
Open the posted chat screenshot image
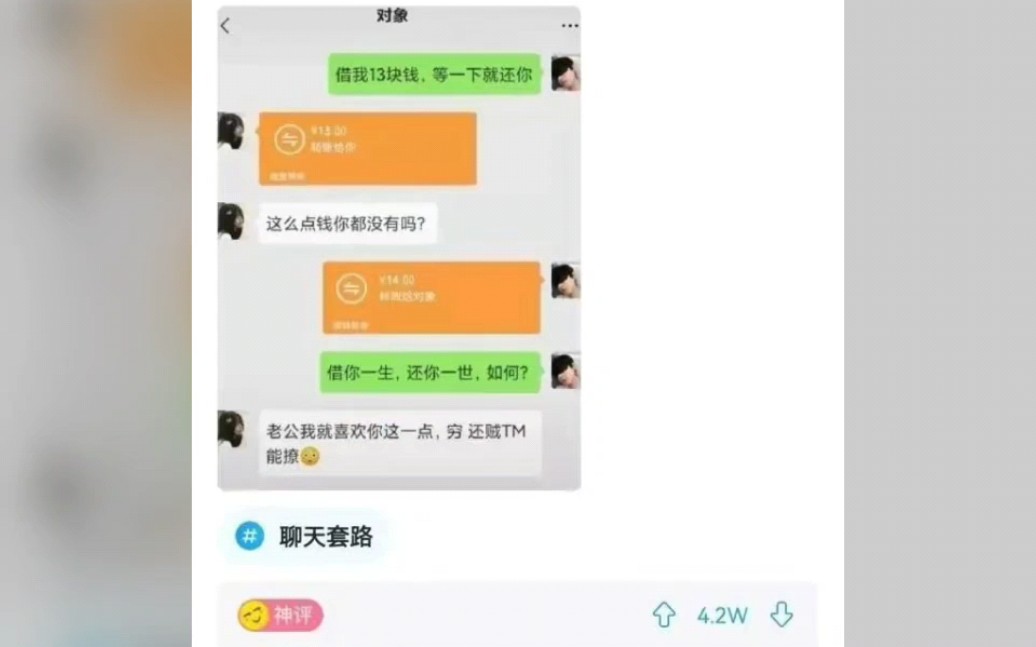coord(398,248)
